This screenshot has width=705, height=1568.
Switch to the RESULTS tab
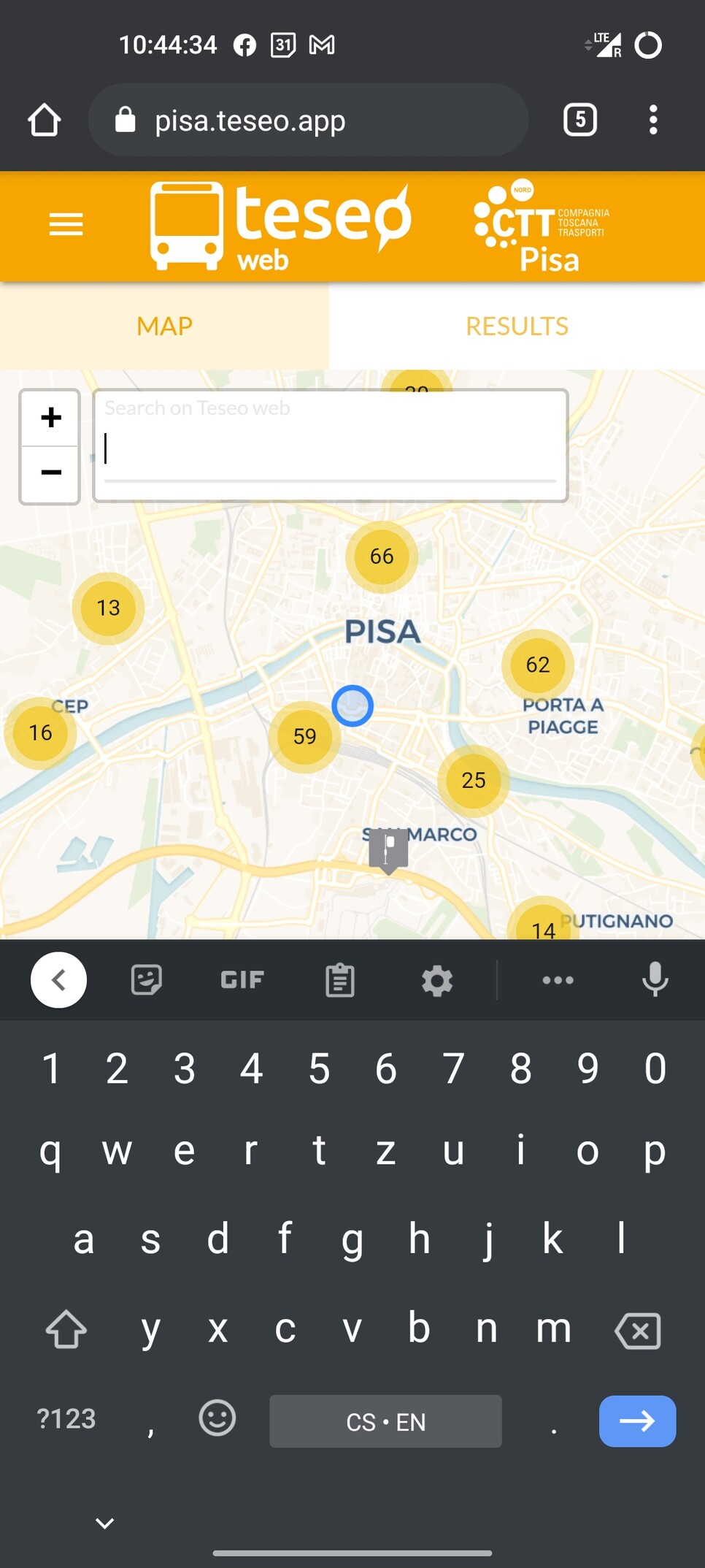point(517,326)
